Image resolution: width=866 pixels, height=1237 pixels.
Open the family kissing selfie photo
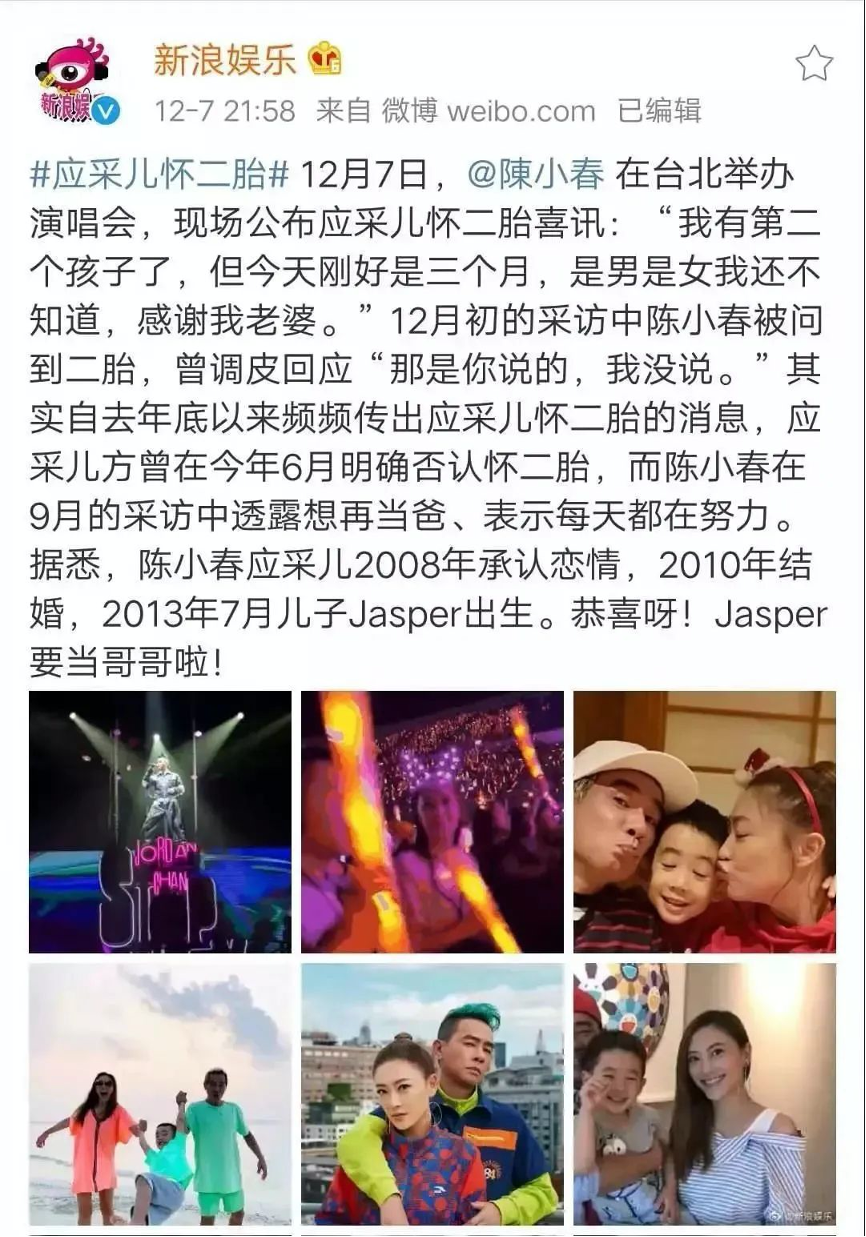coord(704,821)
